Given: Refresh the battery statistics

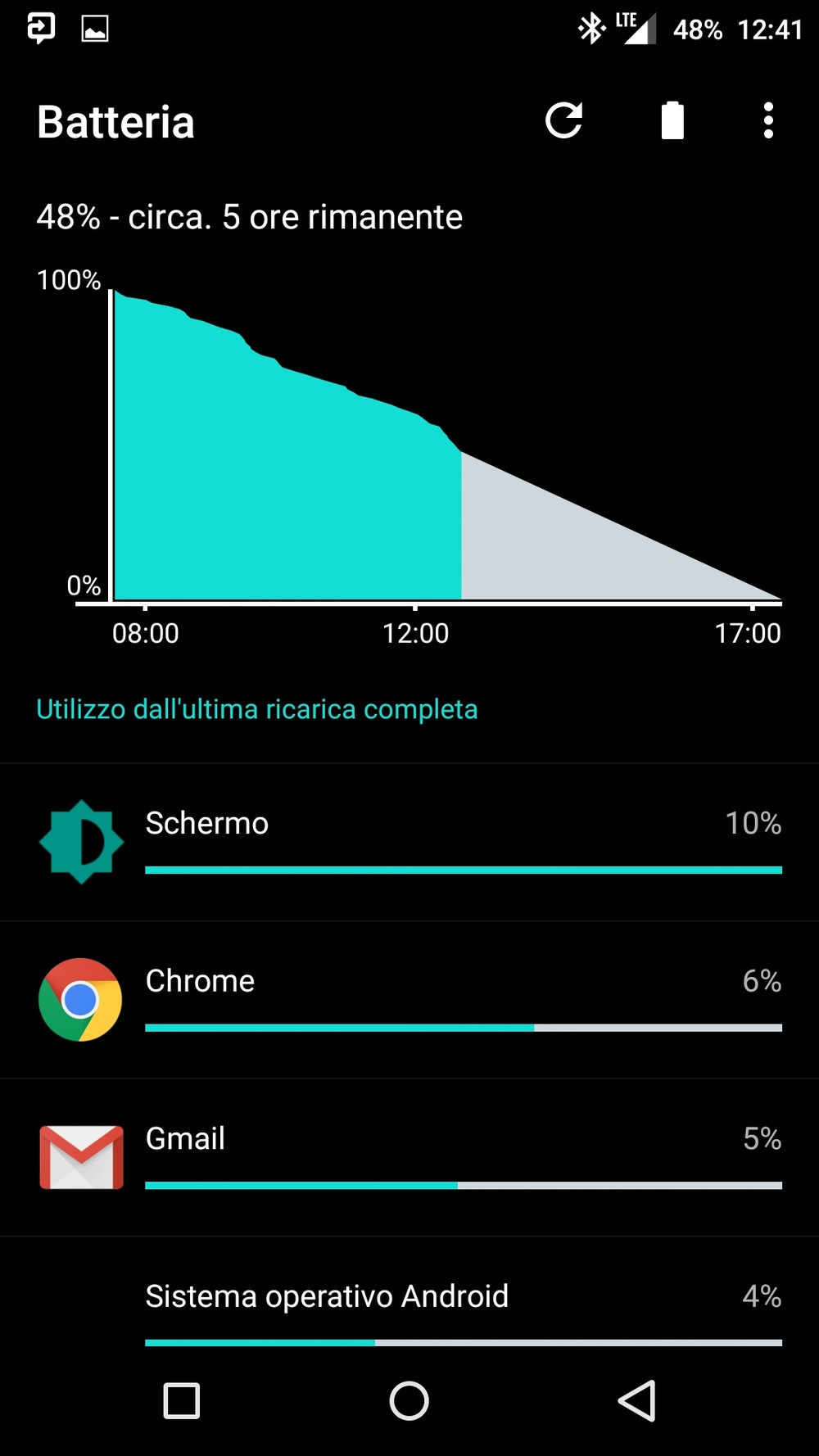Looking at the screenshot, I should click(563, 121).
